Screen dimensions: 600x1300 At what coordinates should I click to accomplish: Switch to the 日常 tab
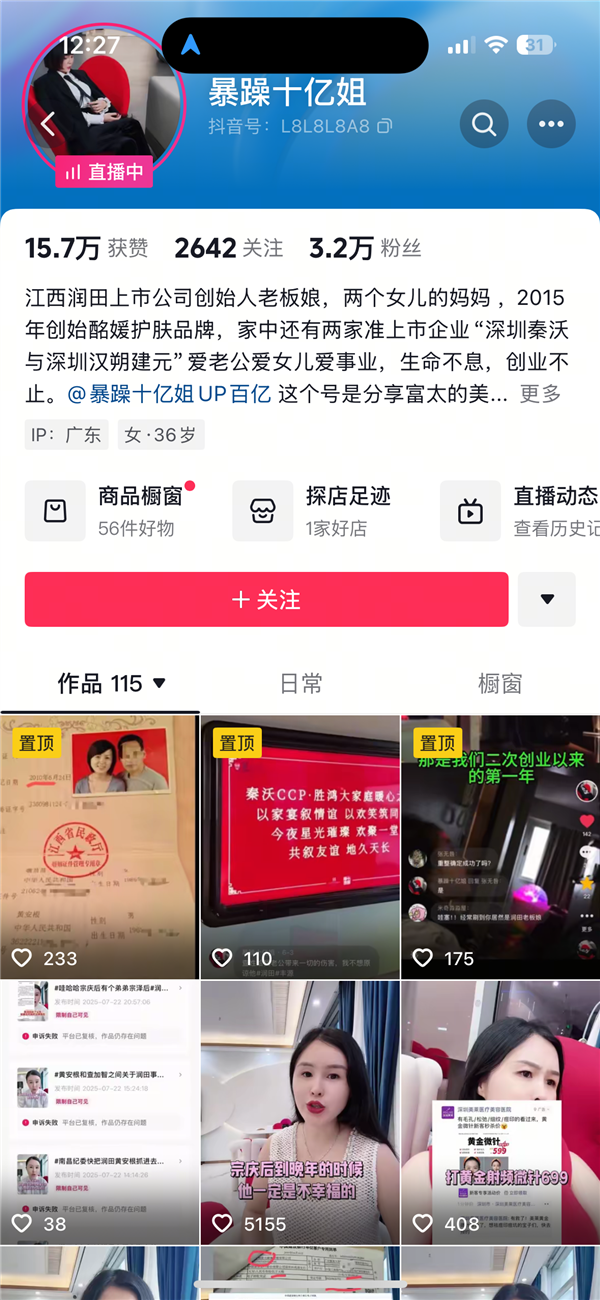300,684
